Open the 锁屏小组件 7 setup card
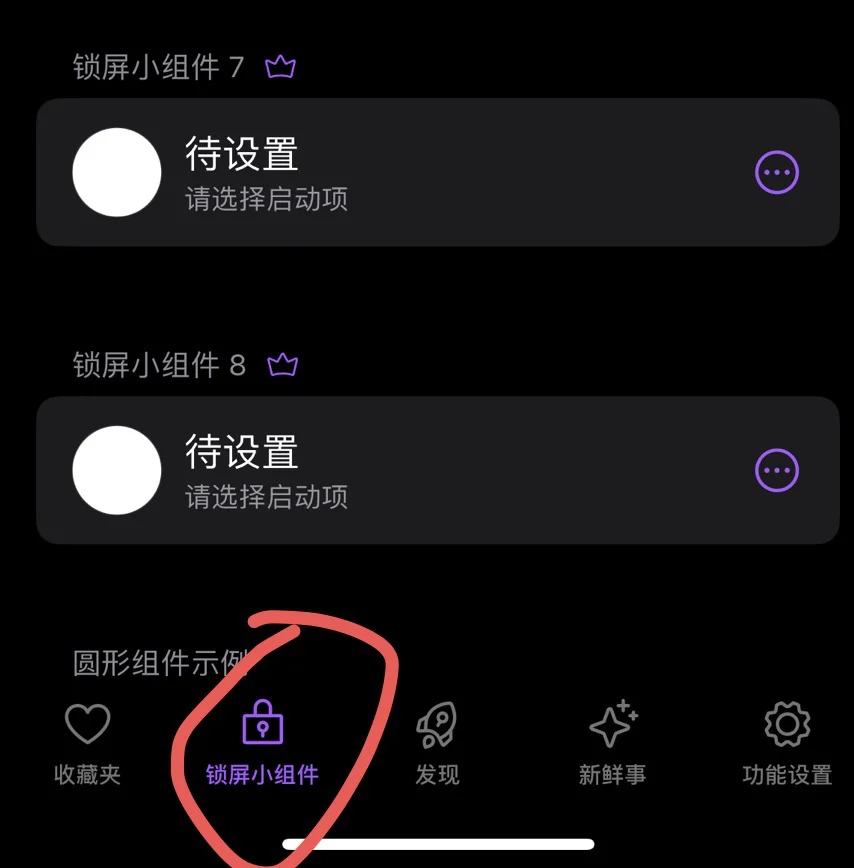The height and width of the screenshot is (868, 854). coord(400,172)
